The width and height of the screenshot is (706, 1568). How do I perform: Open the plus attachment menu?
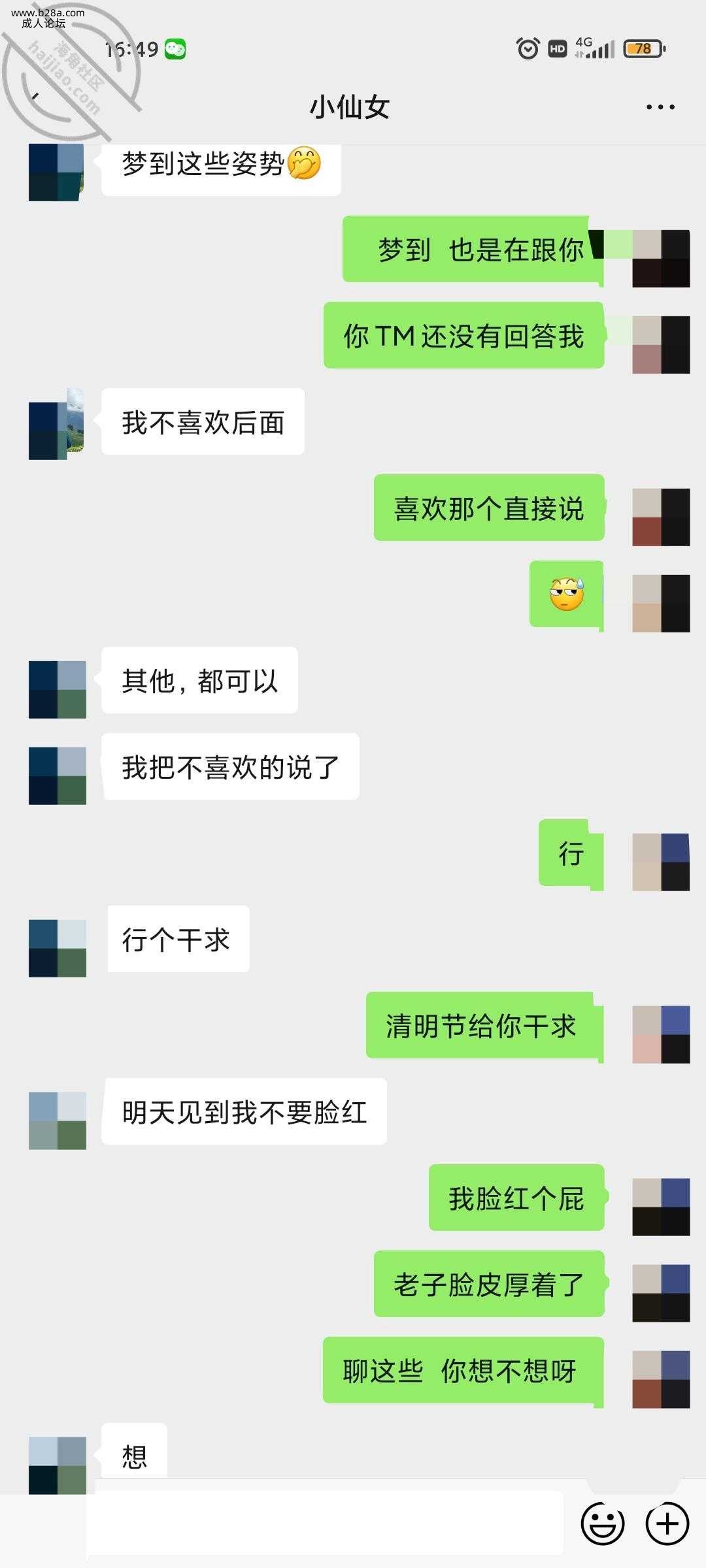tap(667, 1524)
